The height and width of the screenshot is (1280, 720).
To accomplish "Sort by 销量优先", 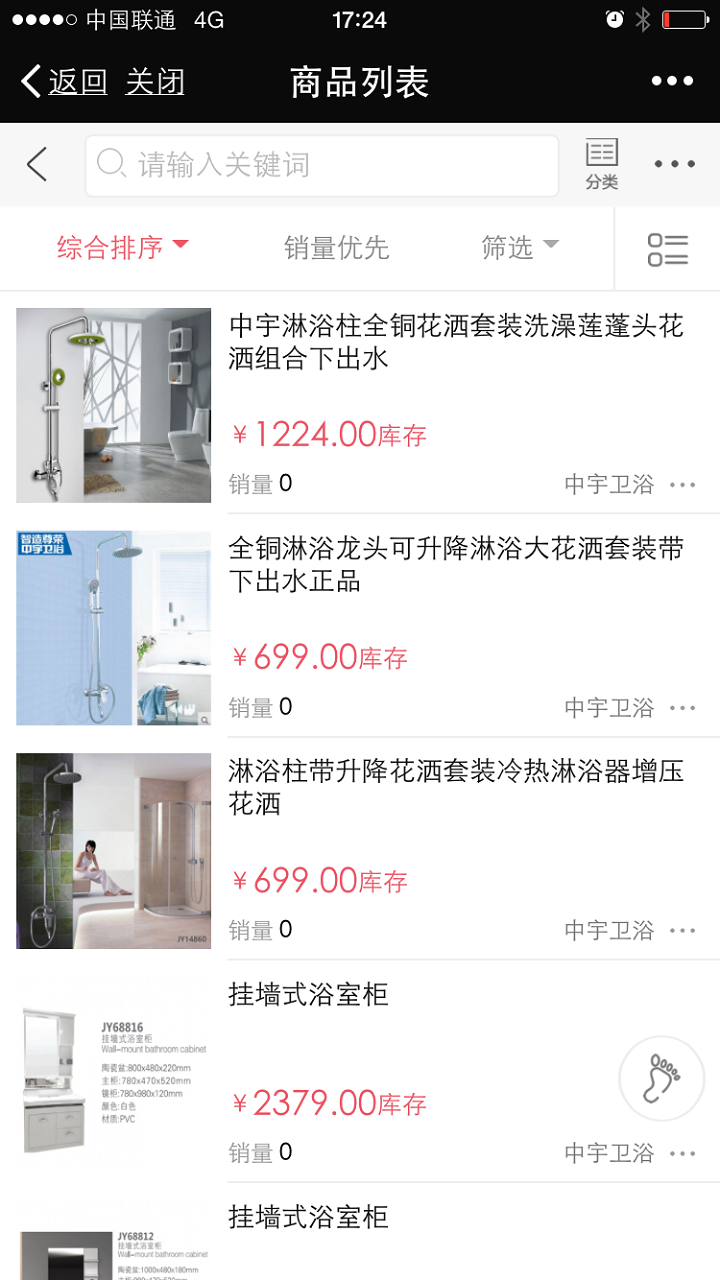I will tap(336, 247).
